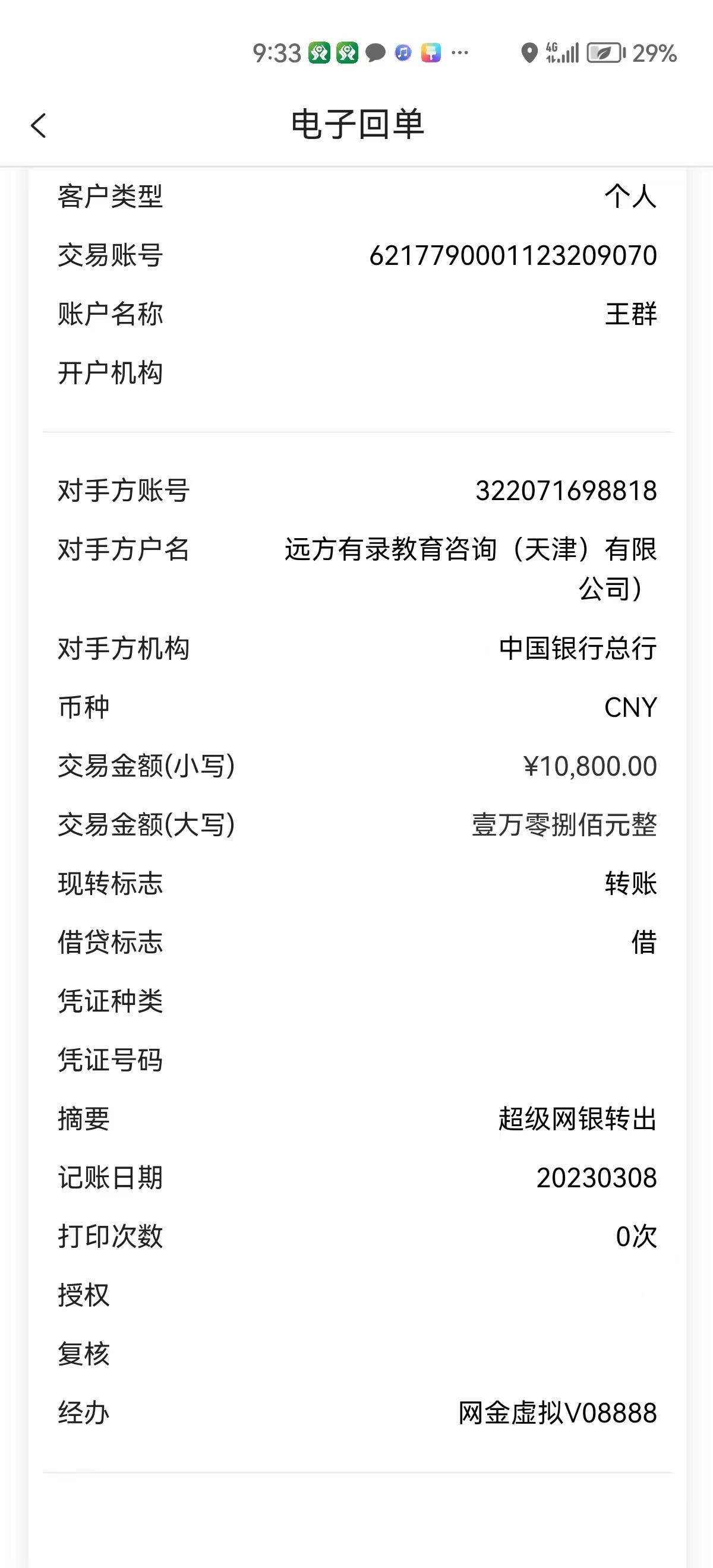Go back from the 电子回单 page
The height and width of the screenshot is (1568, 713).
(39, 126)
